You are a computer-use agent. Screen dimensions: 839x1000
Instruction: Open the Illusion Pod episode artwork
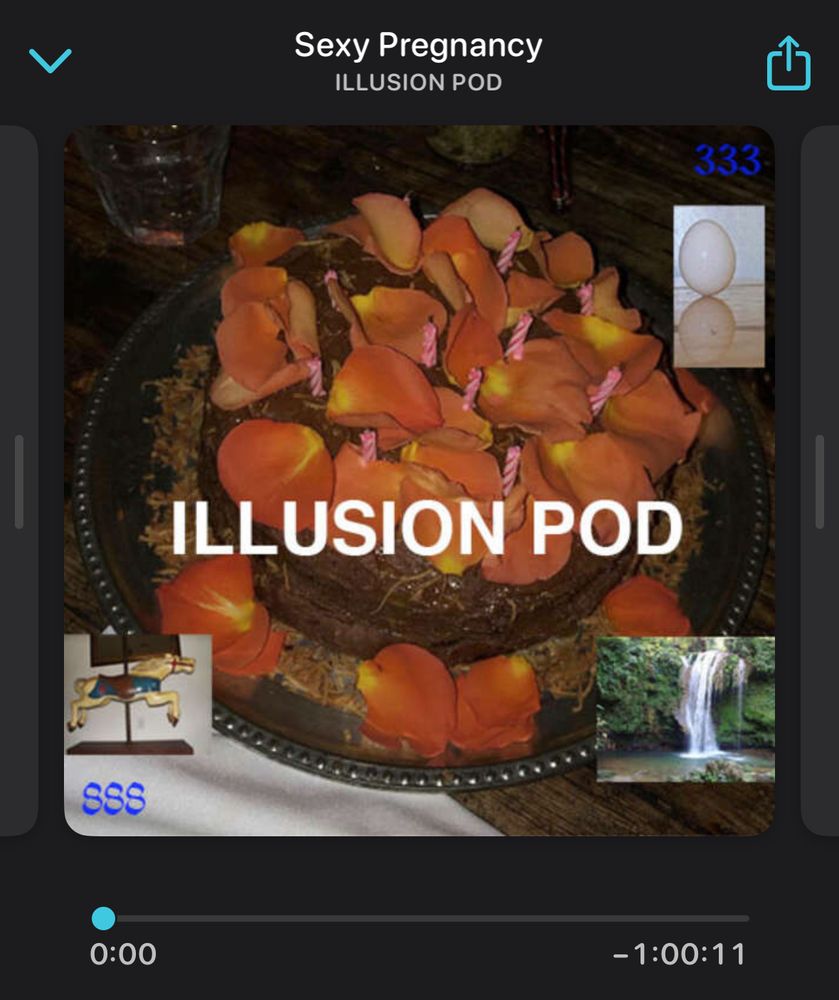[x=419, y=480]
